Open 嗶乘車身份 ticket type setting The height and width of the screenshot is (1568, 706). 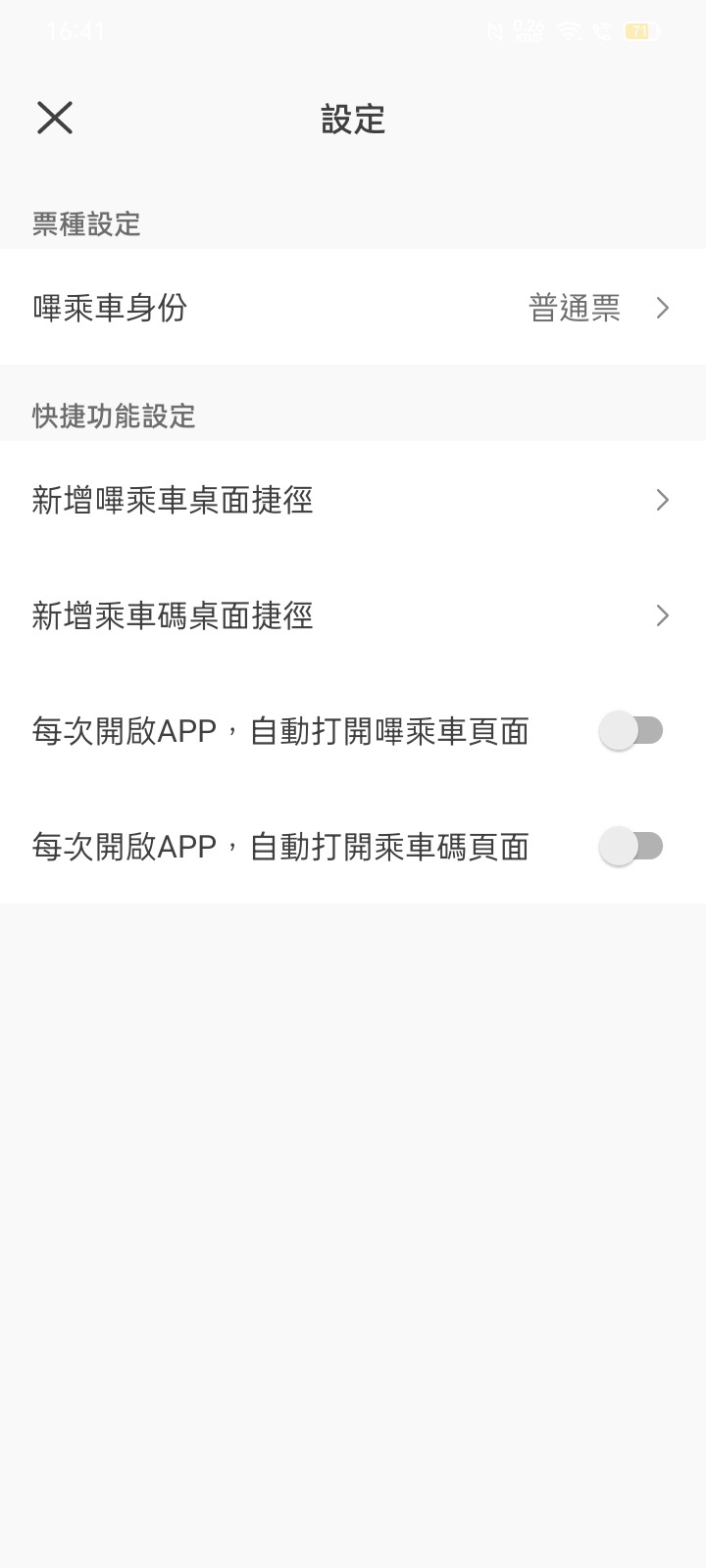coord(353,308)
